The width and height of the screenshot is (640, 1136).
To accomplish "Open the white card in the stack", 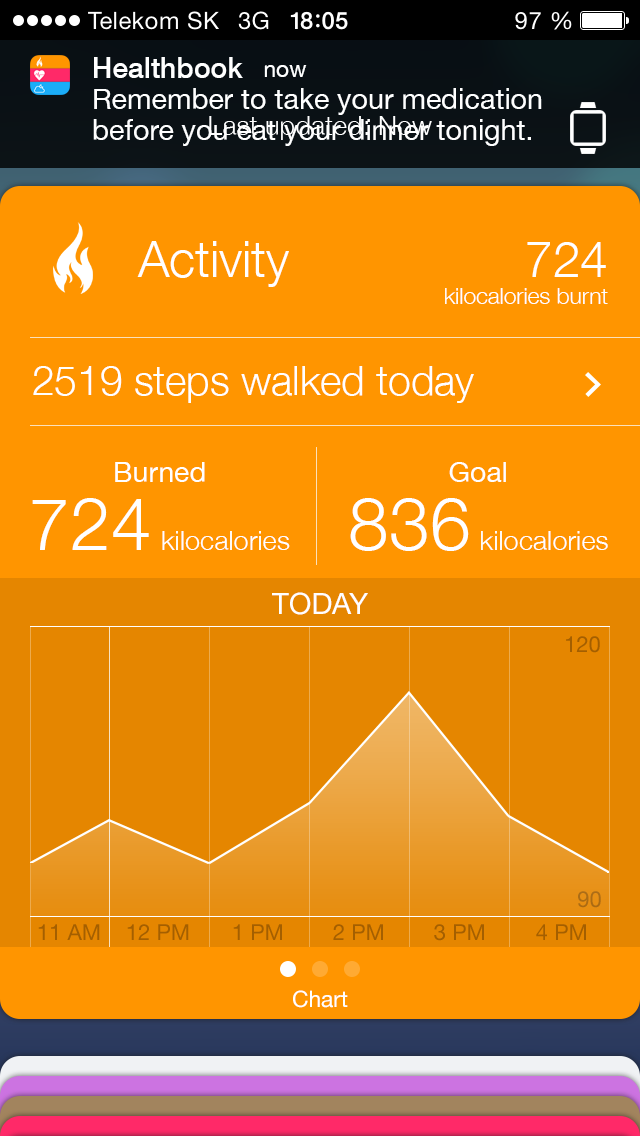I will 320,1066.
